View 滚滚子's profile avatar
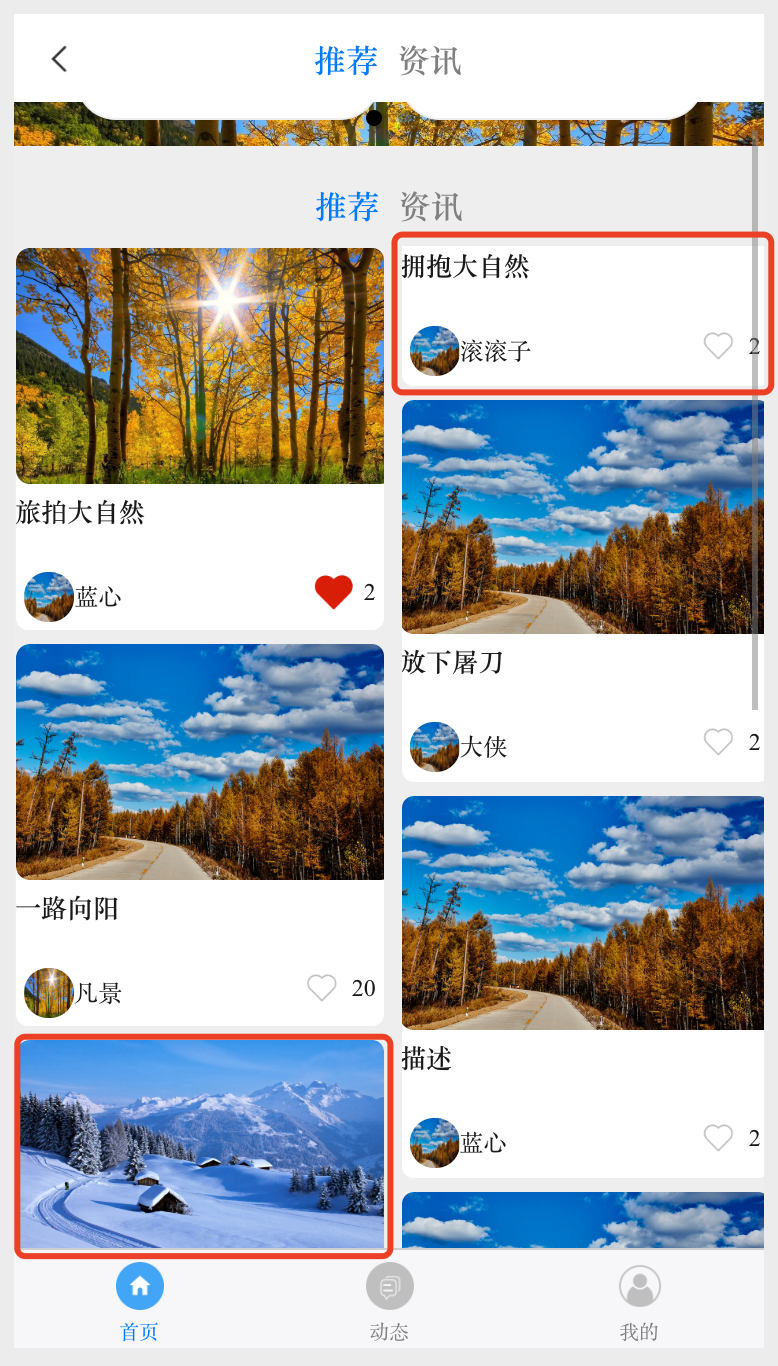Screen dimensions: 778x1366 tap(435, 350)
